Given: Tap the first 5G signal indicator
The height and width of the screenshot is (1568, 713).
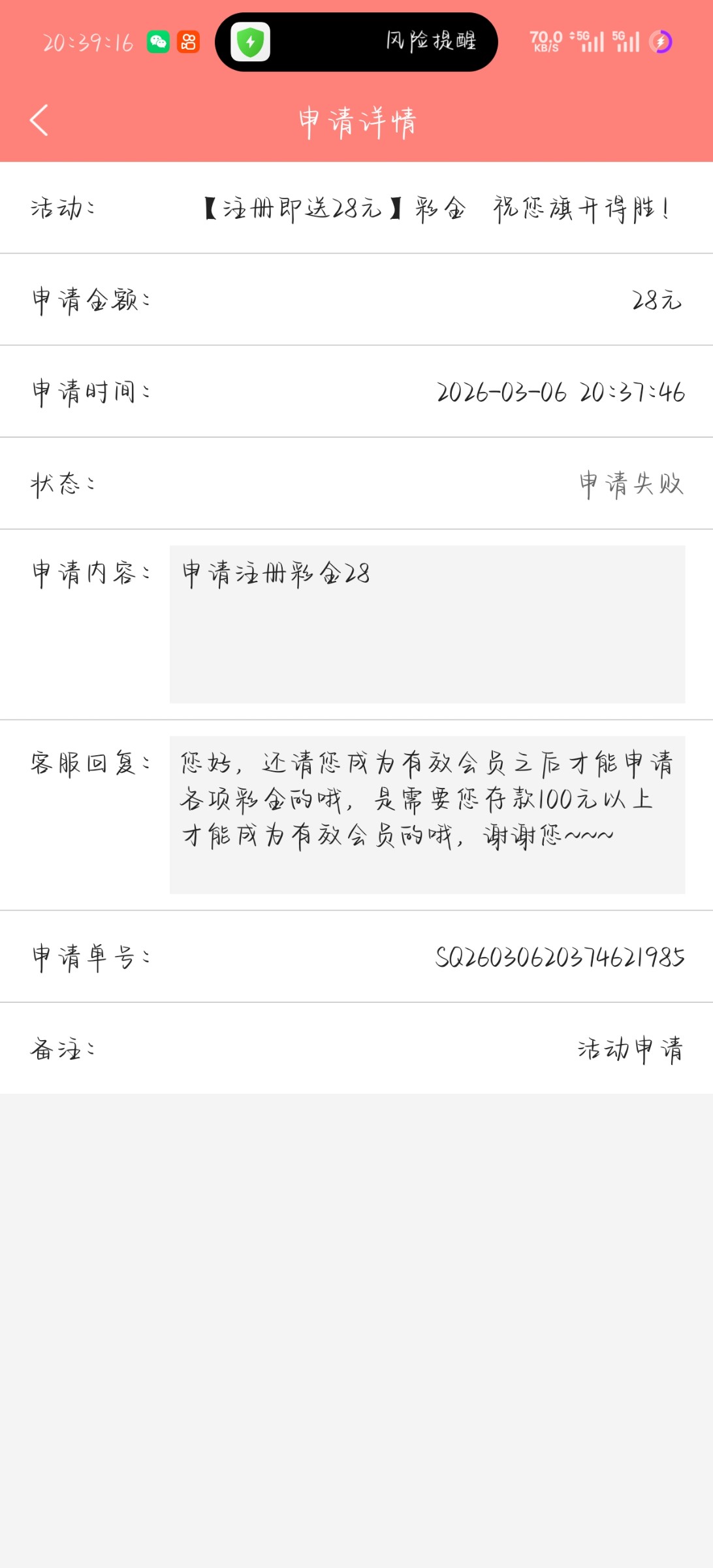Looking at the screenshot, I should coord(588,42).
